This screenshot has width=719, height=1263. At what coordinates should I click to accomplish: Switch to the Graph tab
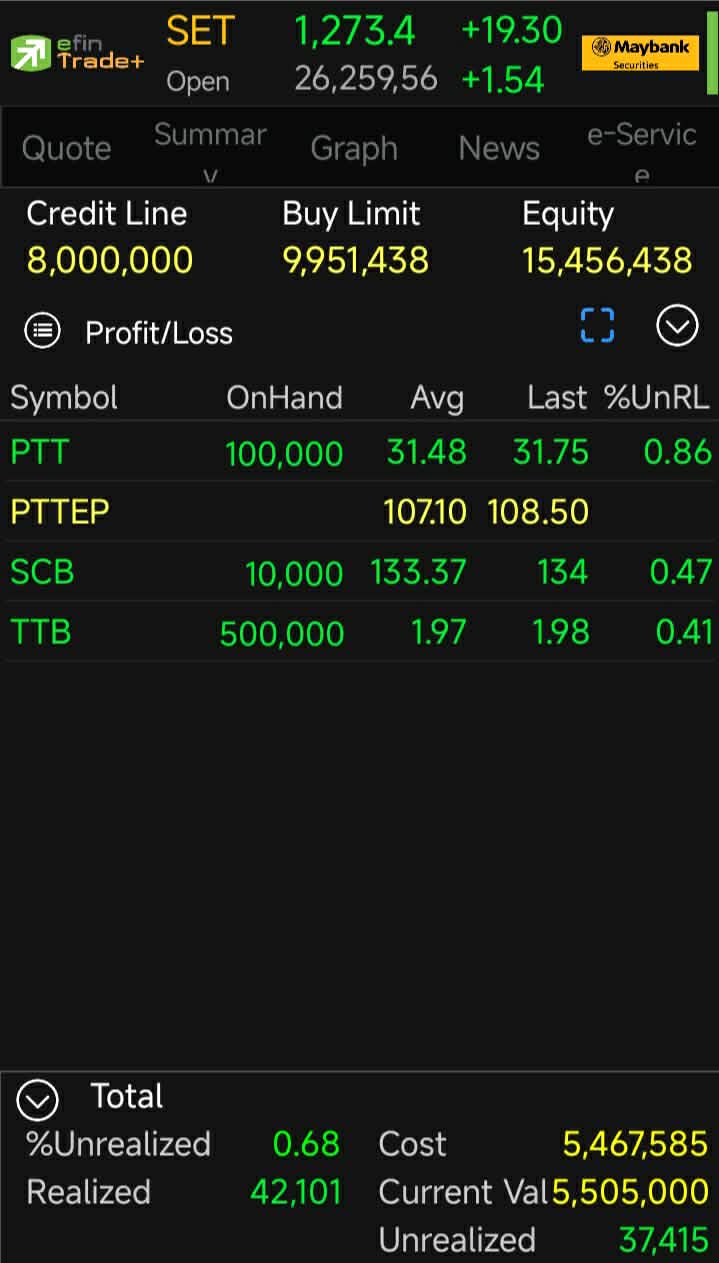354,148
